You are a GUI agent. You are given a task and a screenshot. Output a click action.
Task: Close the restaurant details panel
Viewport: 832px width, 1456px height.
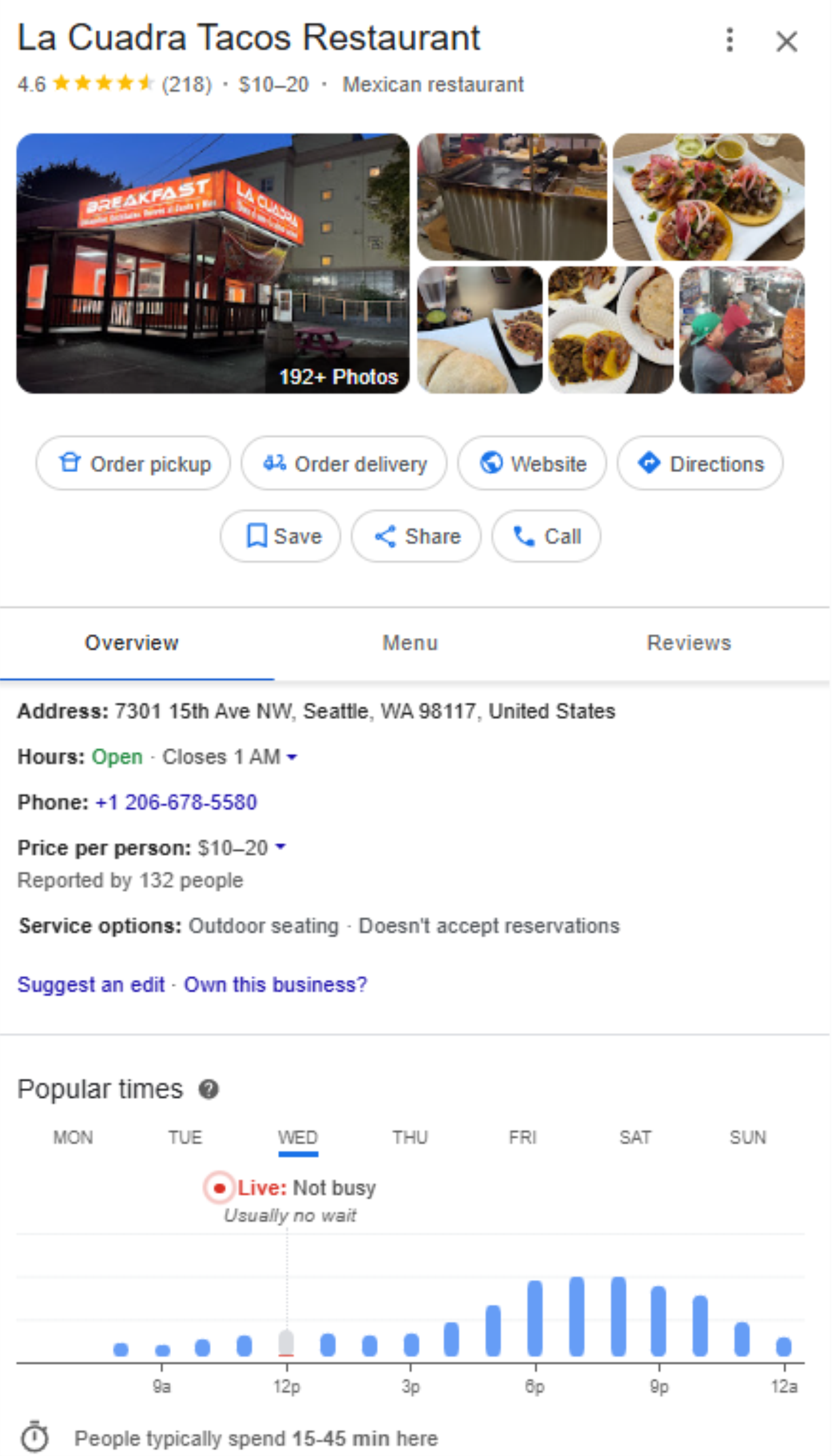tap(786, 41)
